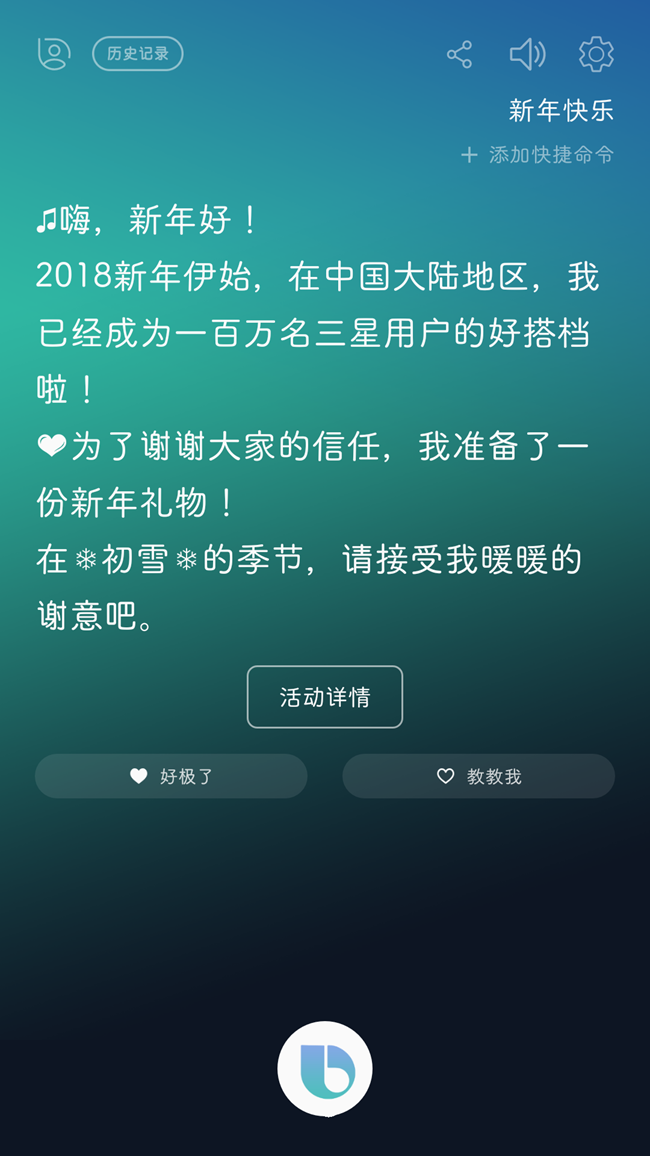Rate response with 好极了
Image resolution: width=650 pixels, height=1156 pixels.
point(171,776)
